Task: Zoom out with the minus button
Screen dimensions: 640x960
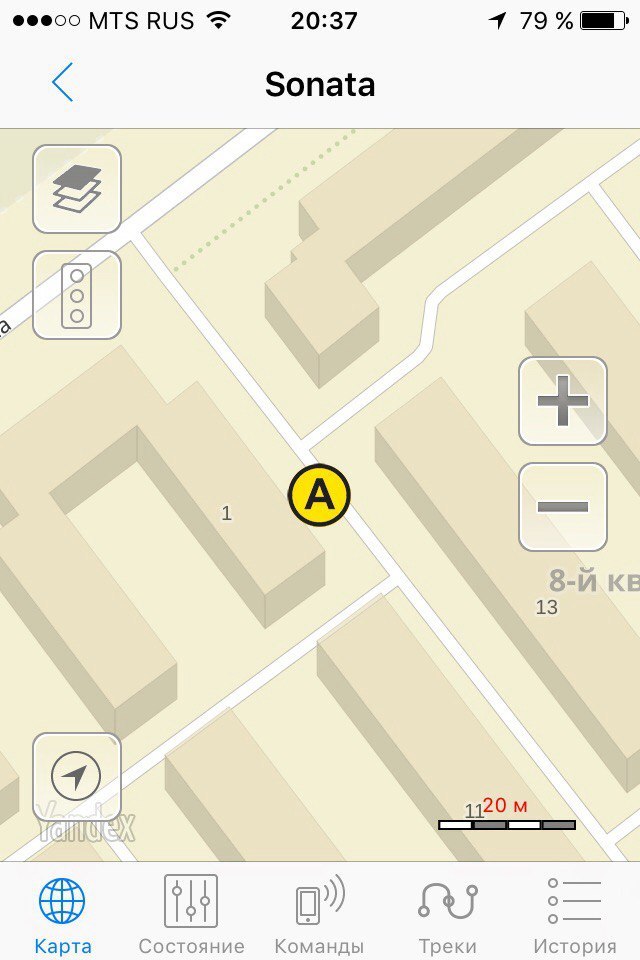Action: coord(562,506)
